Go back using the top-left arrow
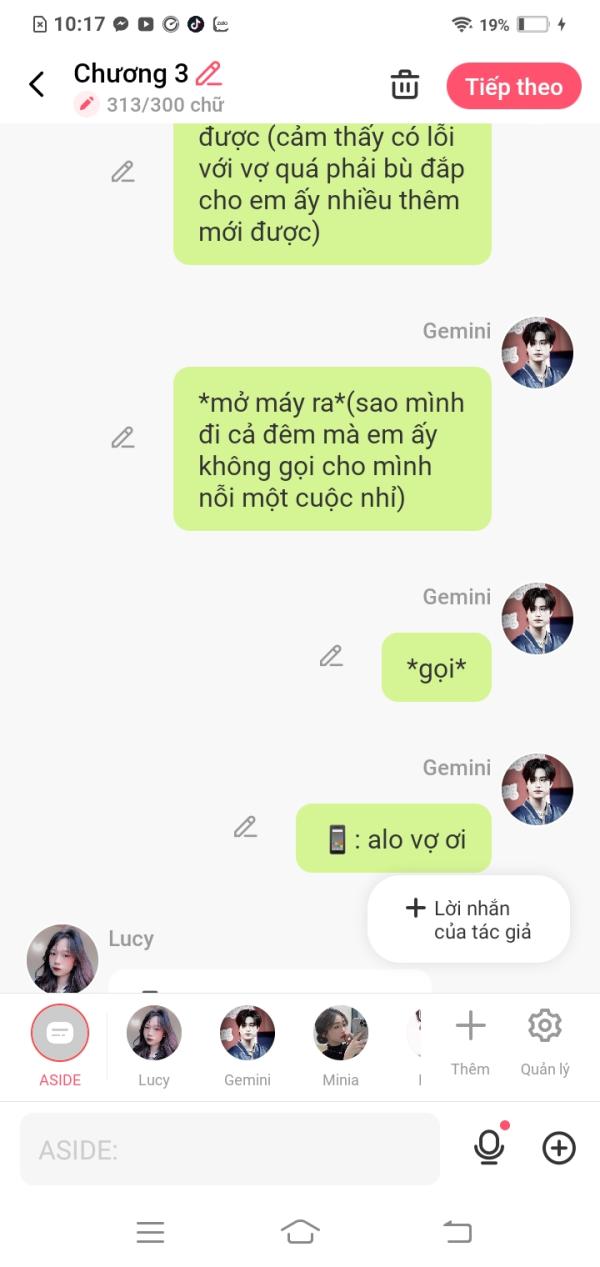Image resolution: width=600 pixels, height=1267 pixels. 37,85
